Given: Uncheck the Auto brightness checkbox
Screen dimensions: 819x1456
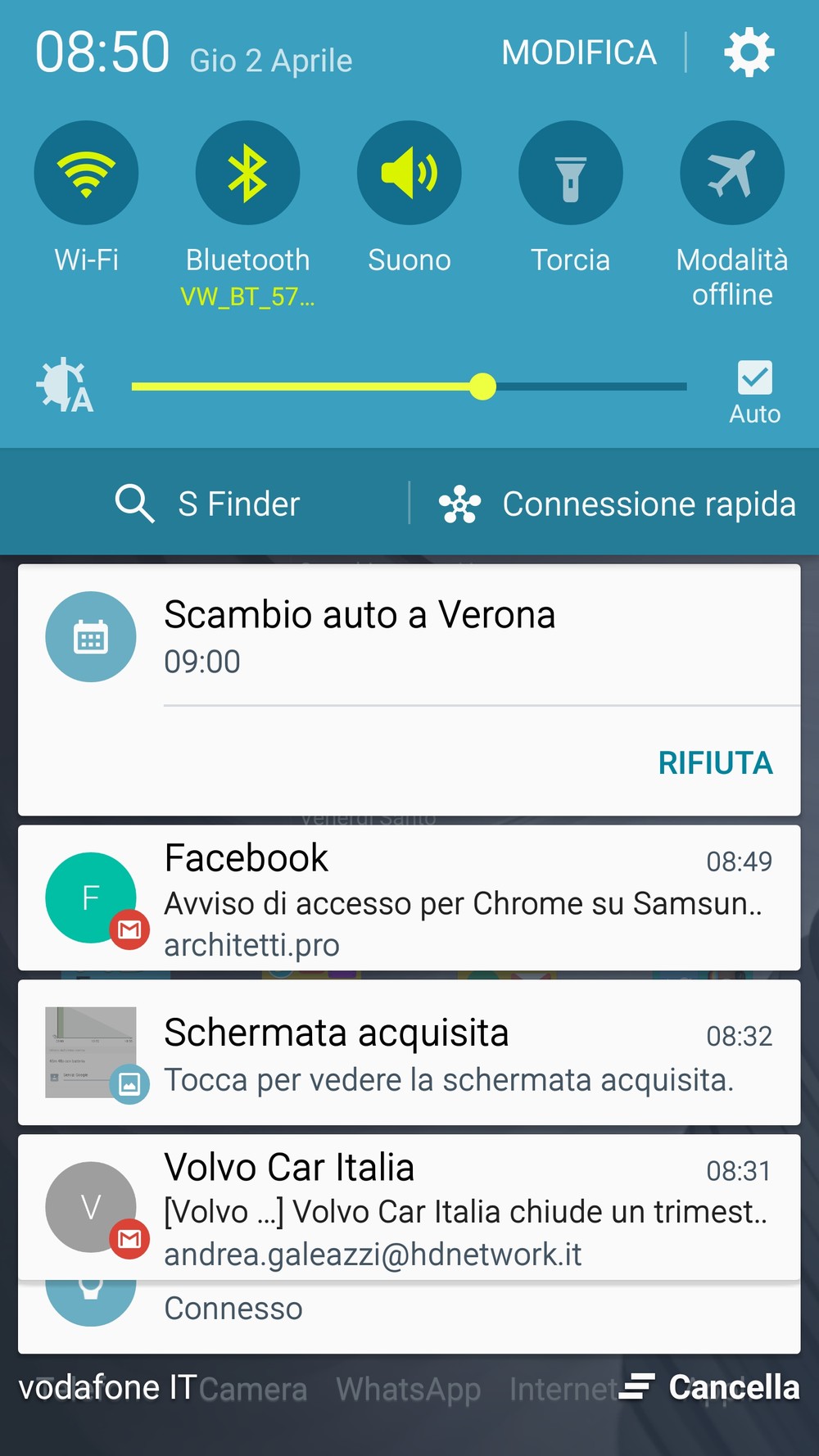Looking at the screenshot, I should (755, 378).
